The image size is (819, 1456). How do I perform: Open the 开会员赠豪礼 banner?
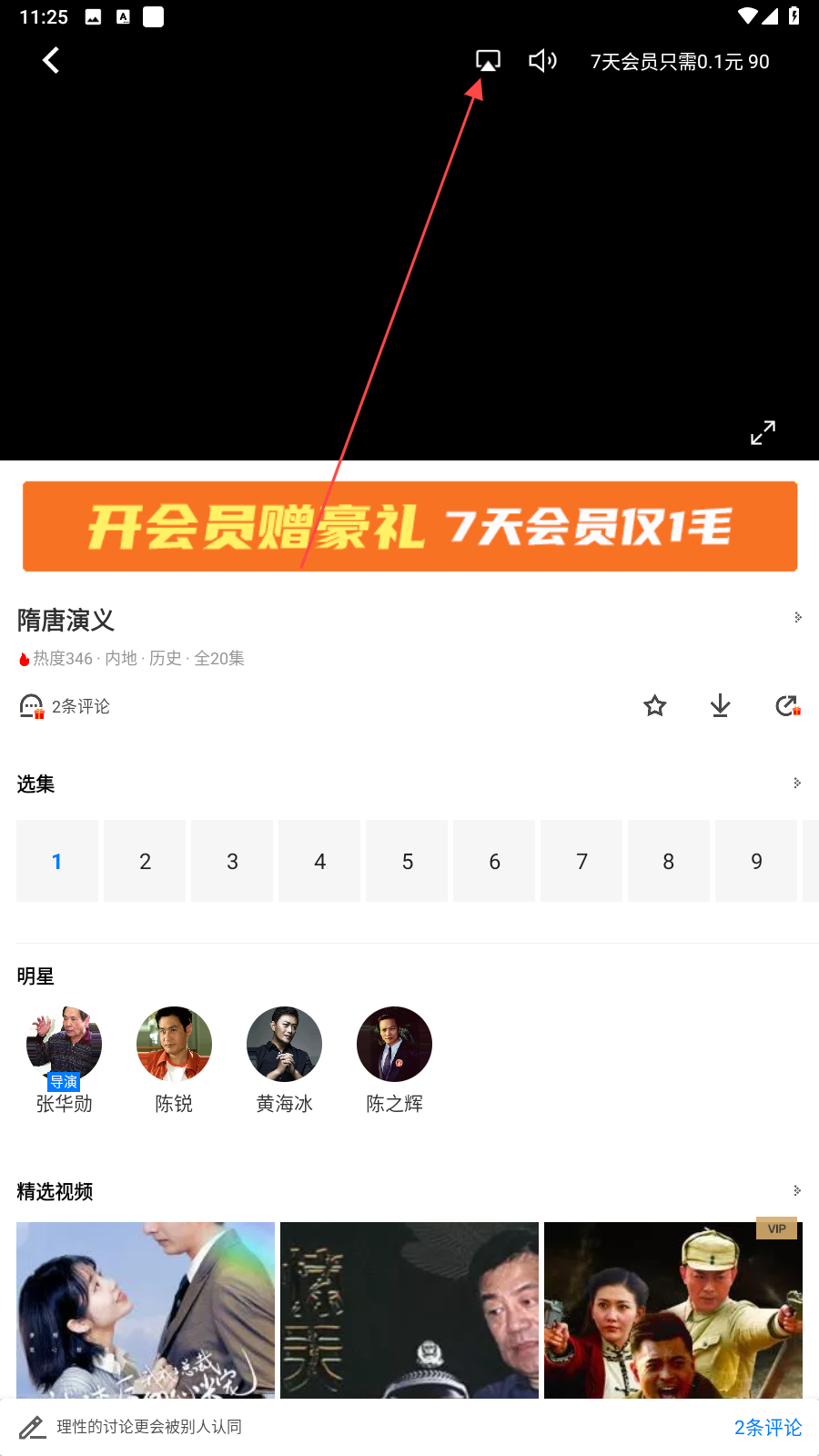pos(409,526)
